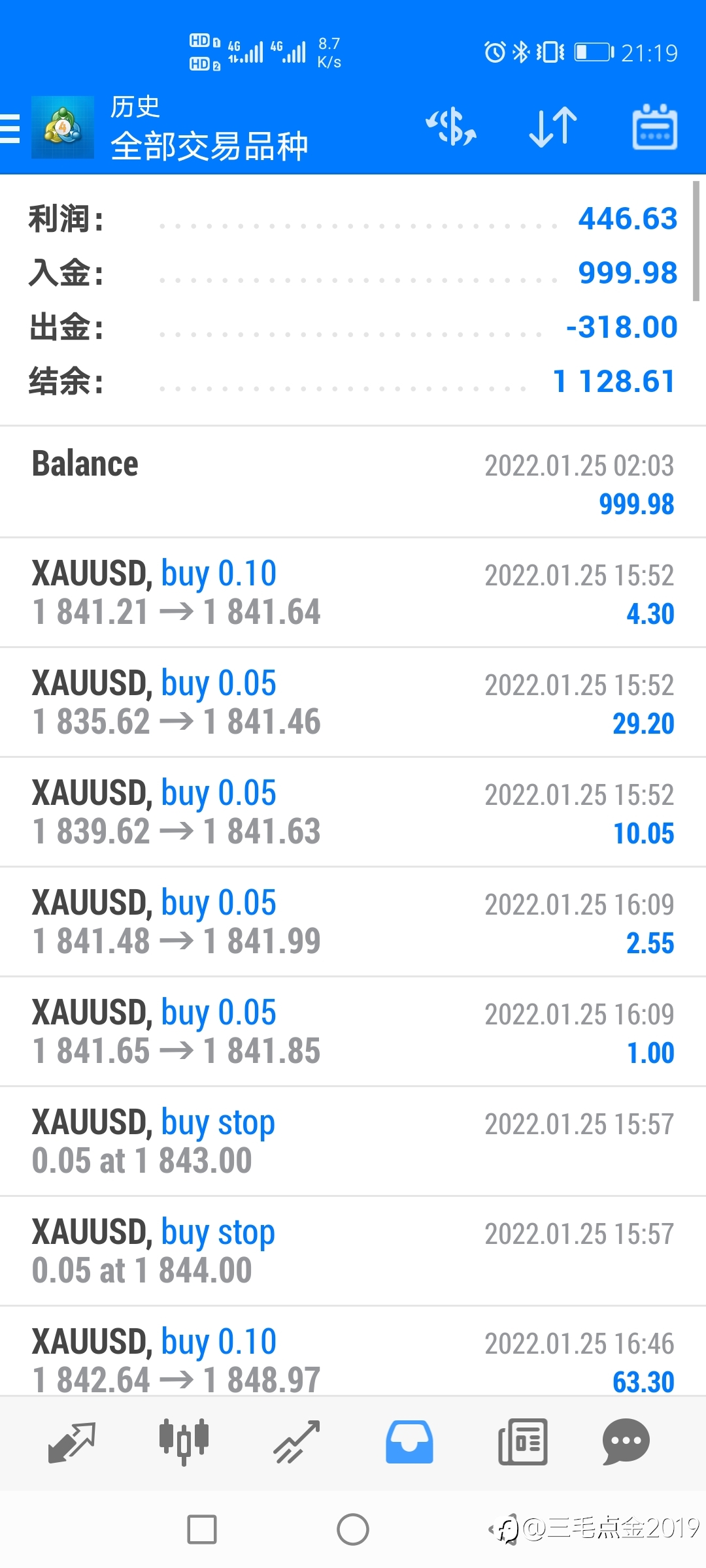Viewport: 706px width, 1568px height.
Task: Open XAUUSD trade with profit 63.30
Action: click(353, 1359)
